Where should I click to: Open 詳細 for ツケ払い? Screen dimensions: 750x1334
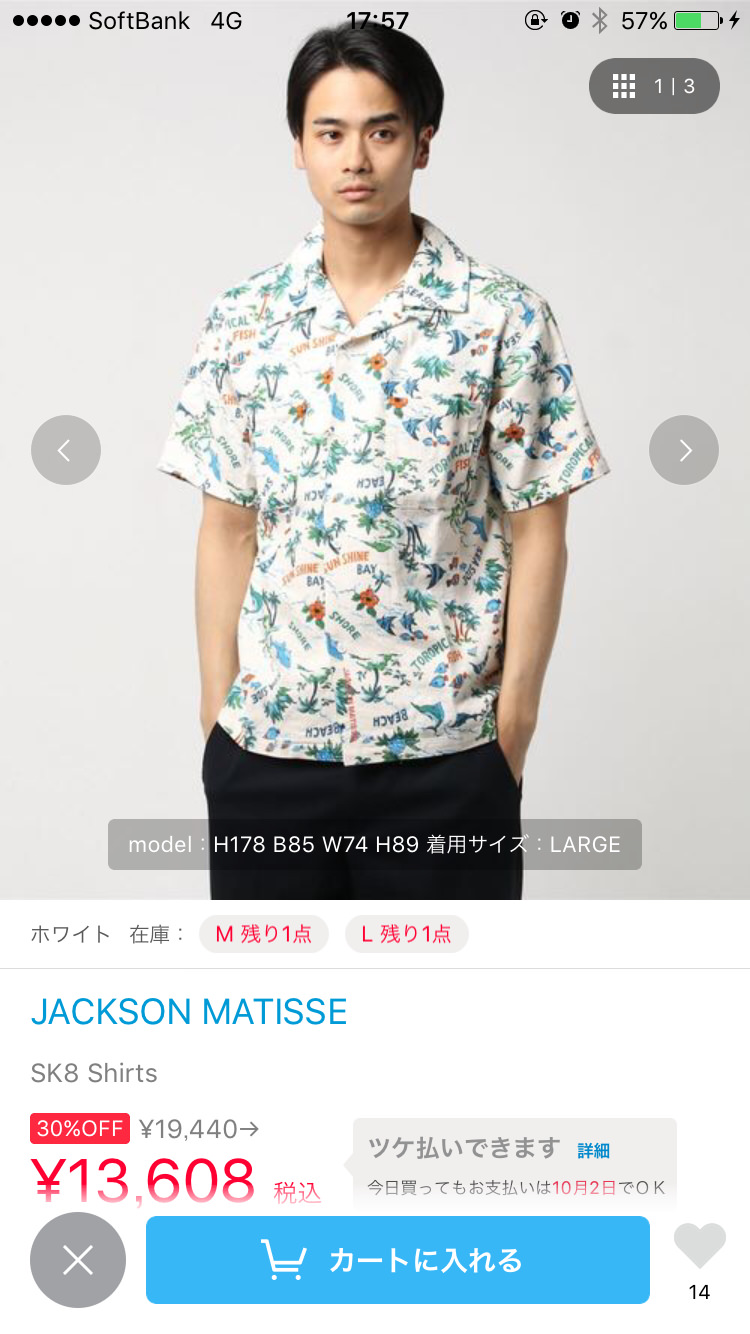(593, 1150)
